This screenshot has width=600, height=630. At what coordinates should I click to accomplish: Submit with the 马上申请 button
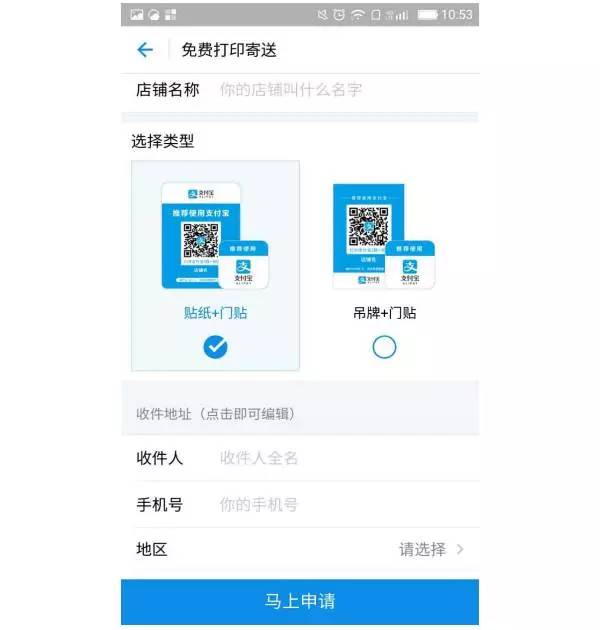pyautogui.click(x=300, y=601)
